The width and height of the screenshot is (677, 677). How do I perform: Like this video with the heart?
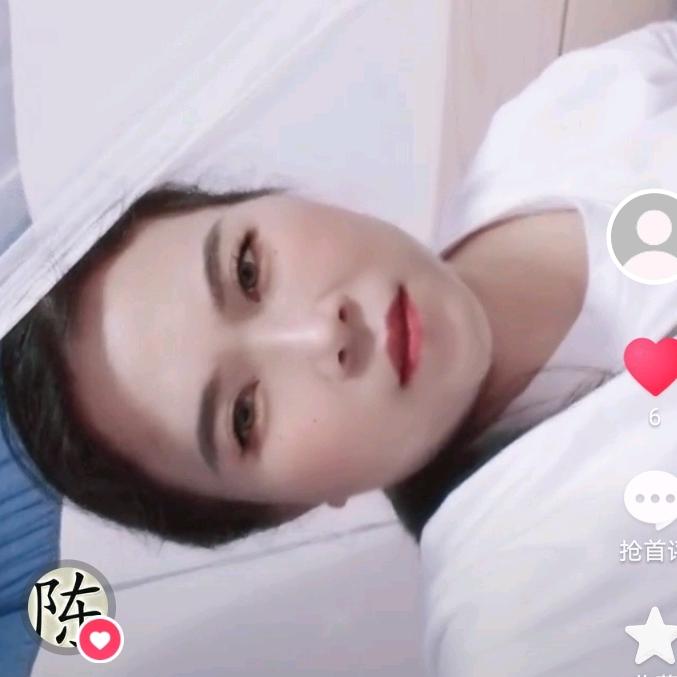(x=652, y=367)
